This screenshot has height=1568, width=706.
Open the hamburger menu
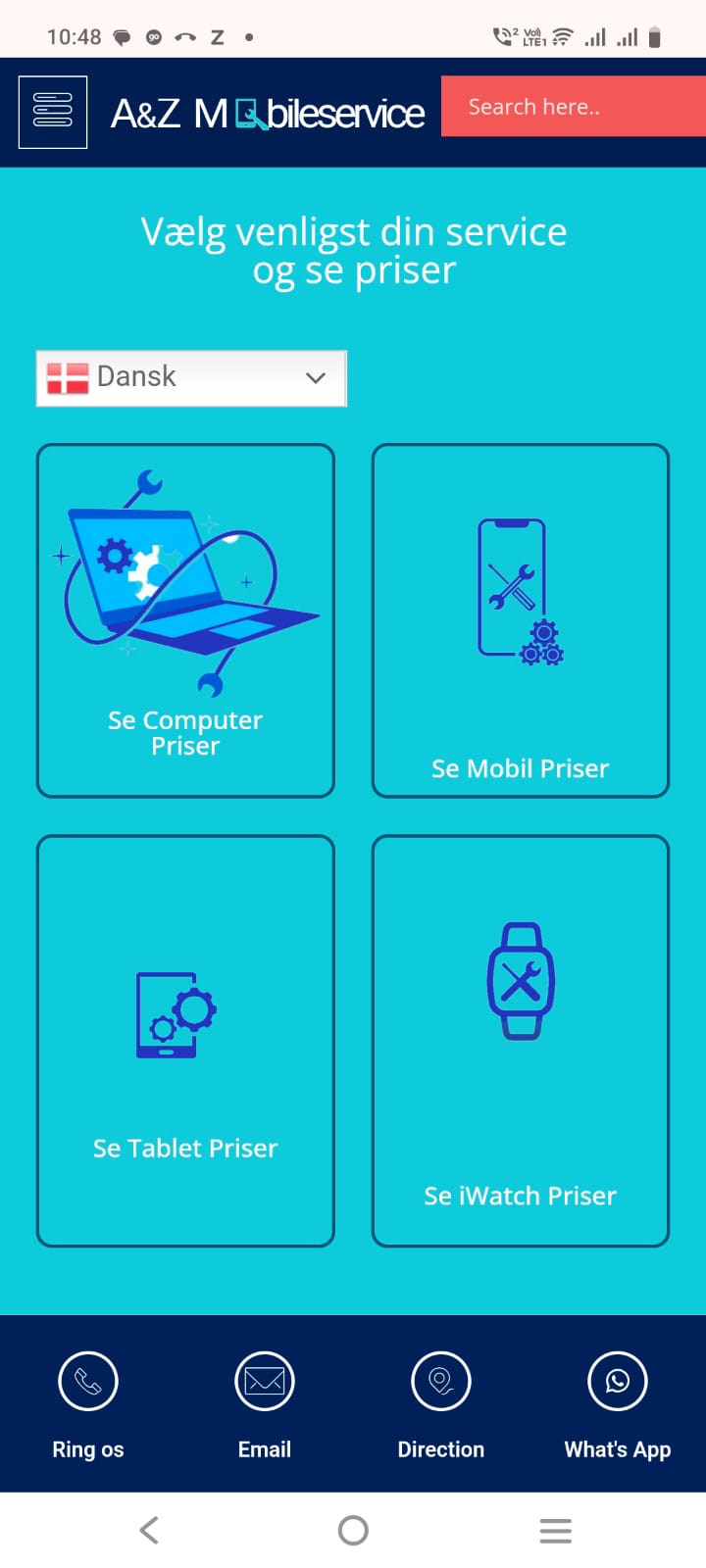click(53, 112)
